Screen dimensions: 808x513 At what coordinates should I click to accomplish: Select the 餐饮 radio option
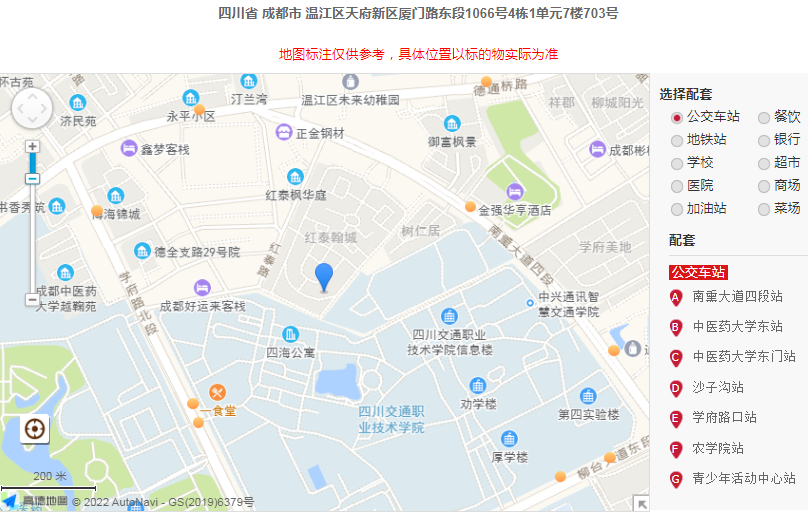pyautogui.click(x=764, y=117)
